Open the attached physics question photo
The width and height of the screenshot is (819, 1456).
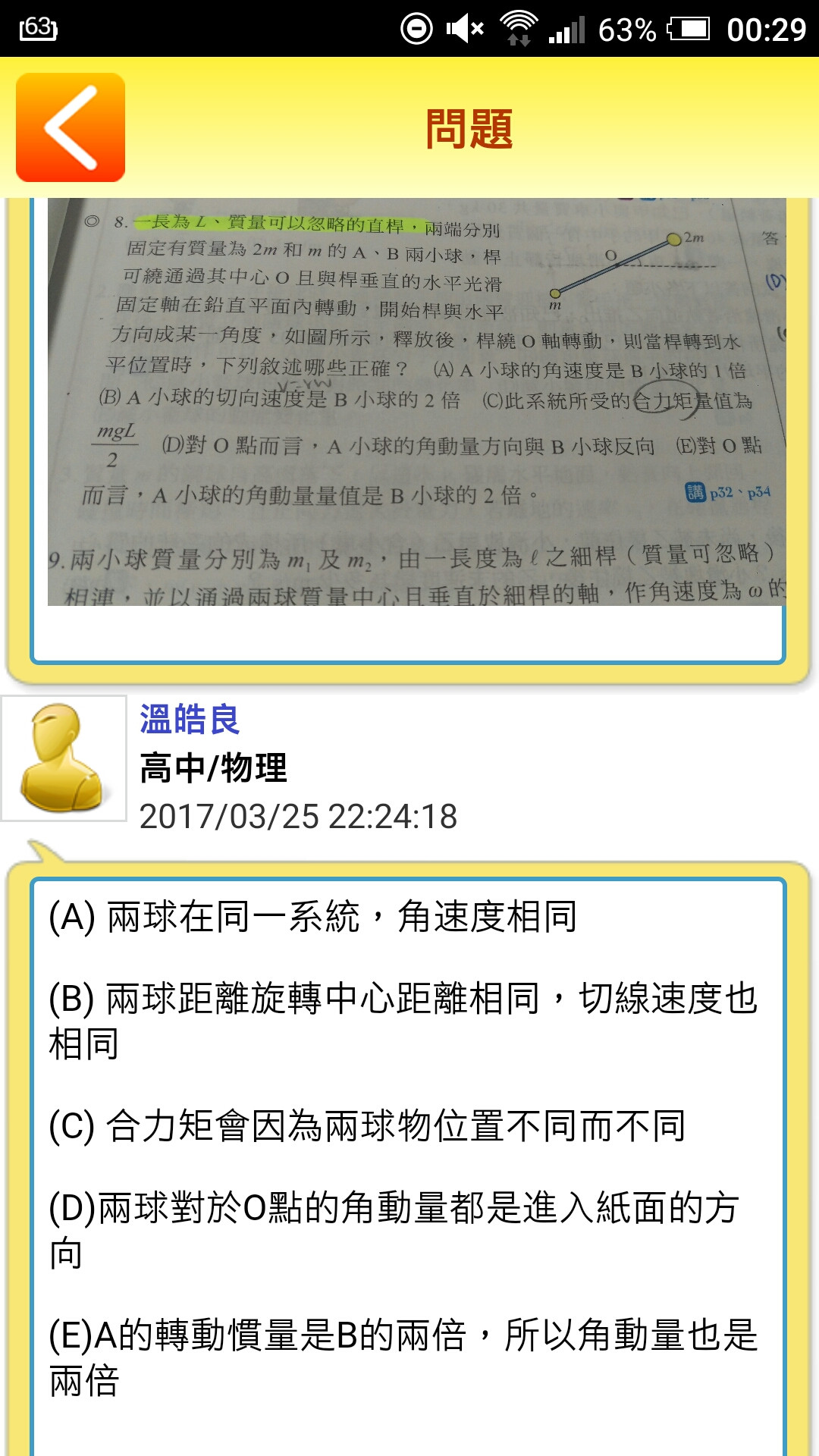(x=416, y=402)
